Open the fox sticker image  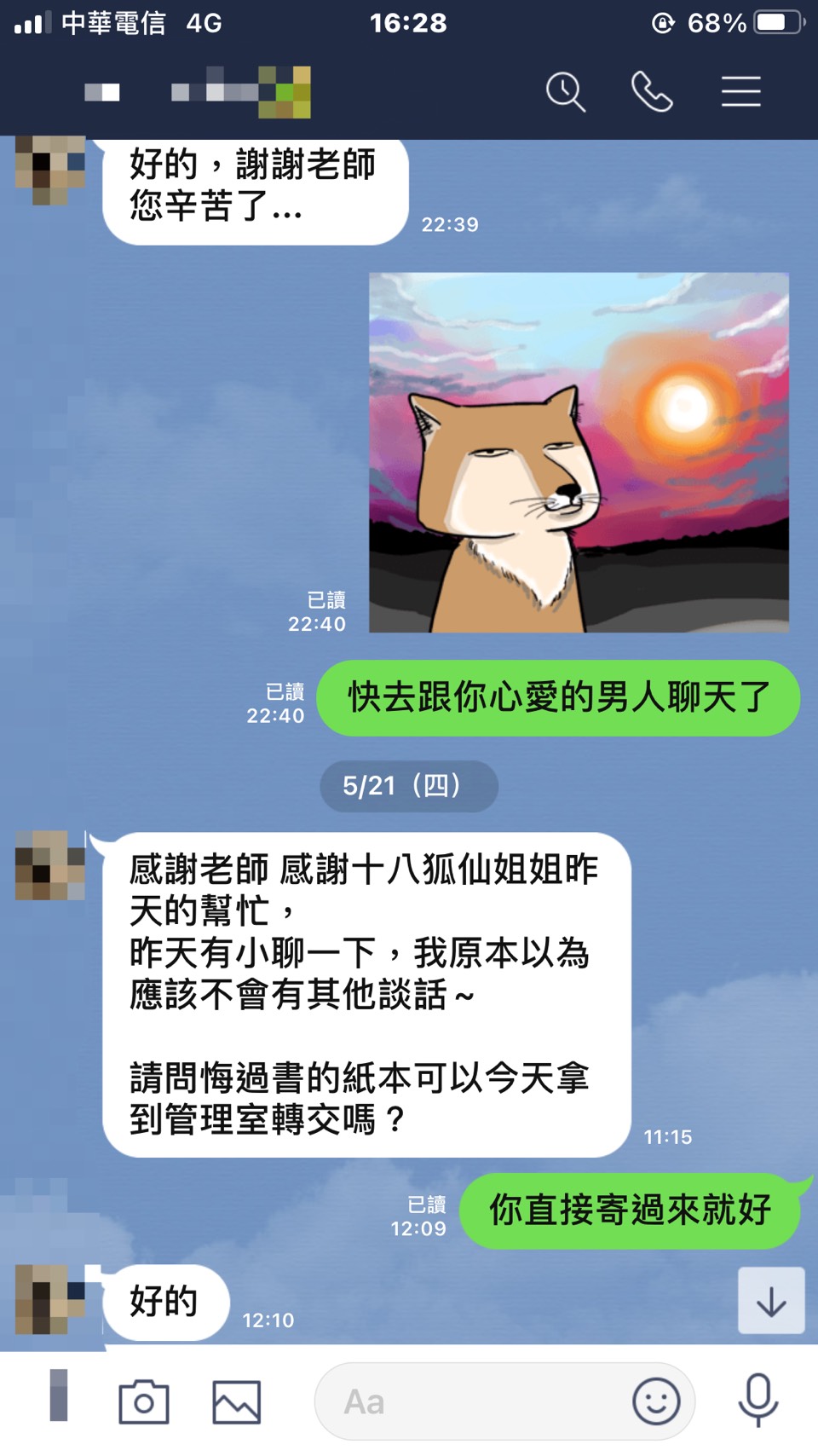point(579,453)
